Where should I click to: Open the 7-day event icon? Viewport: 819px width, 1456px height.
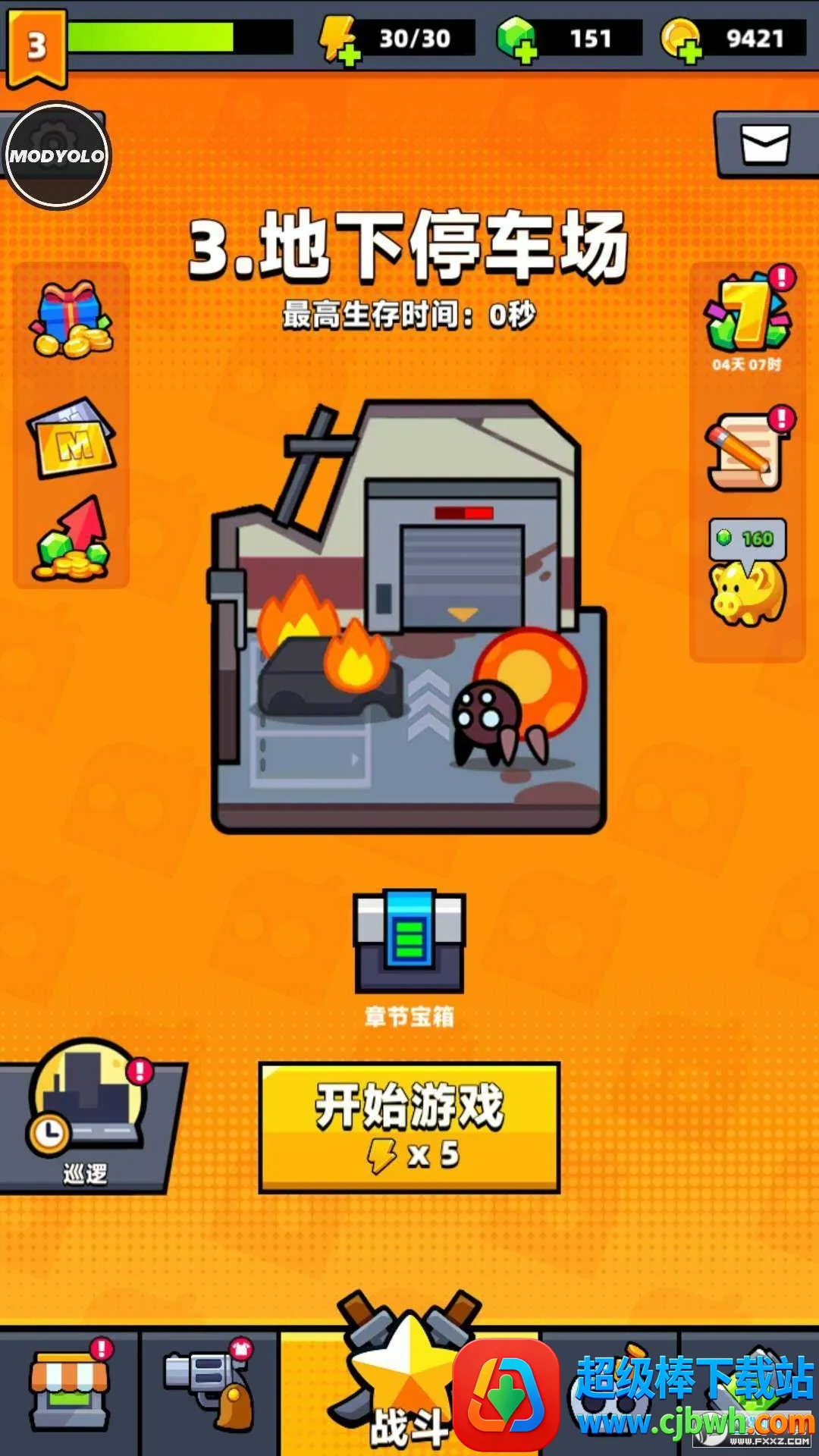click(747, 315)
